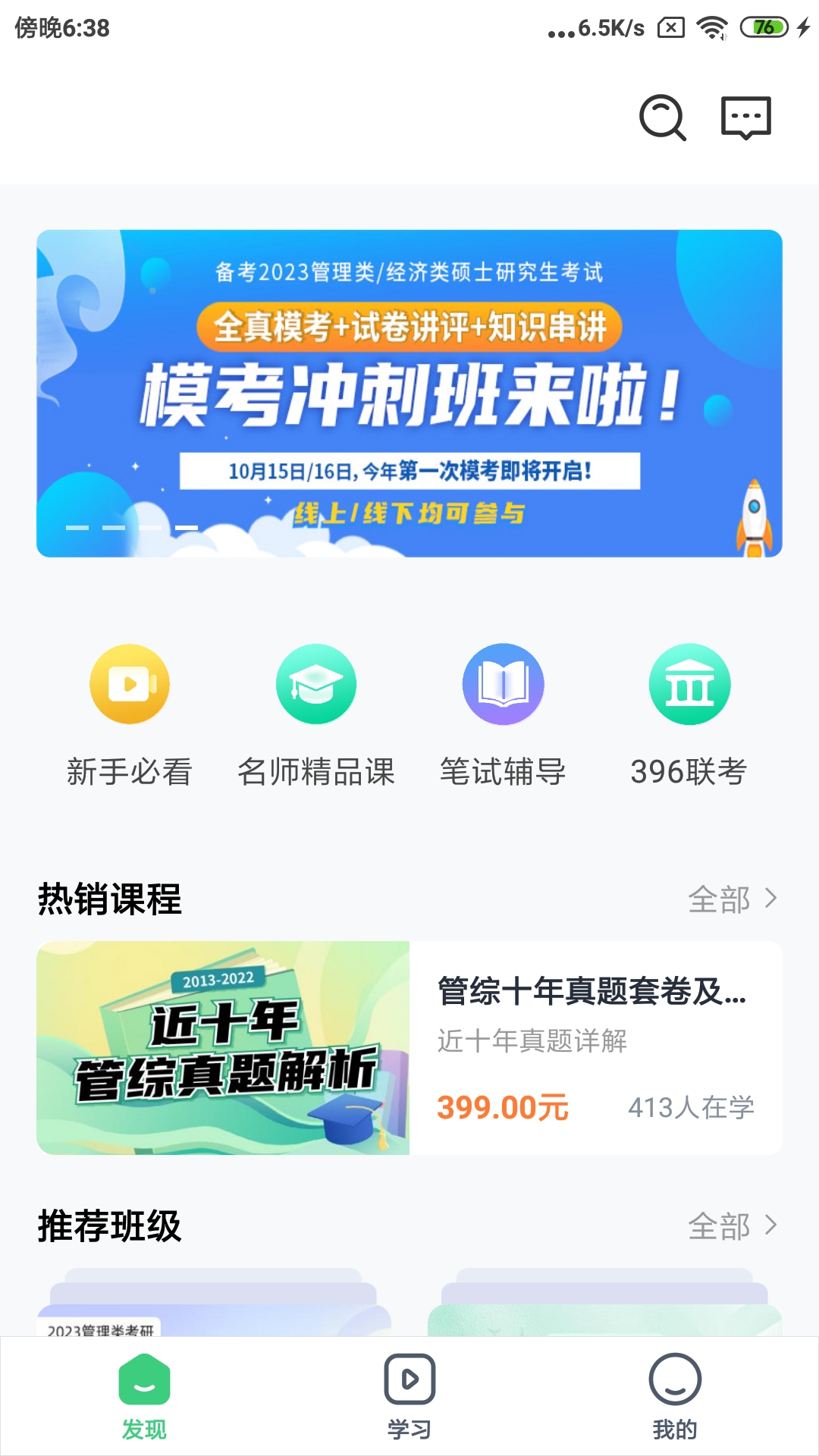This screenshot has width=819, height=1456.
Task: Switch to the 我的 tab
Action: point(675,1397)
